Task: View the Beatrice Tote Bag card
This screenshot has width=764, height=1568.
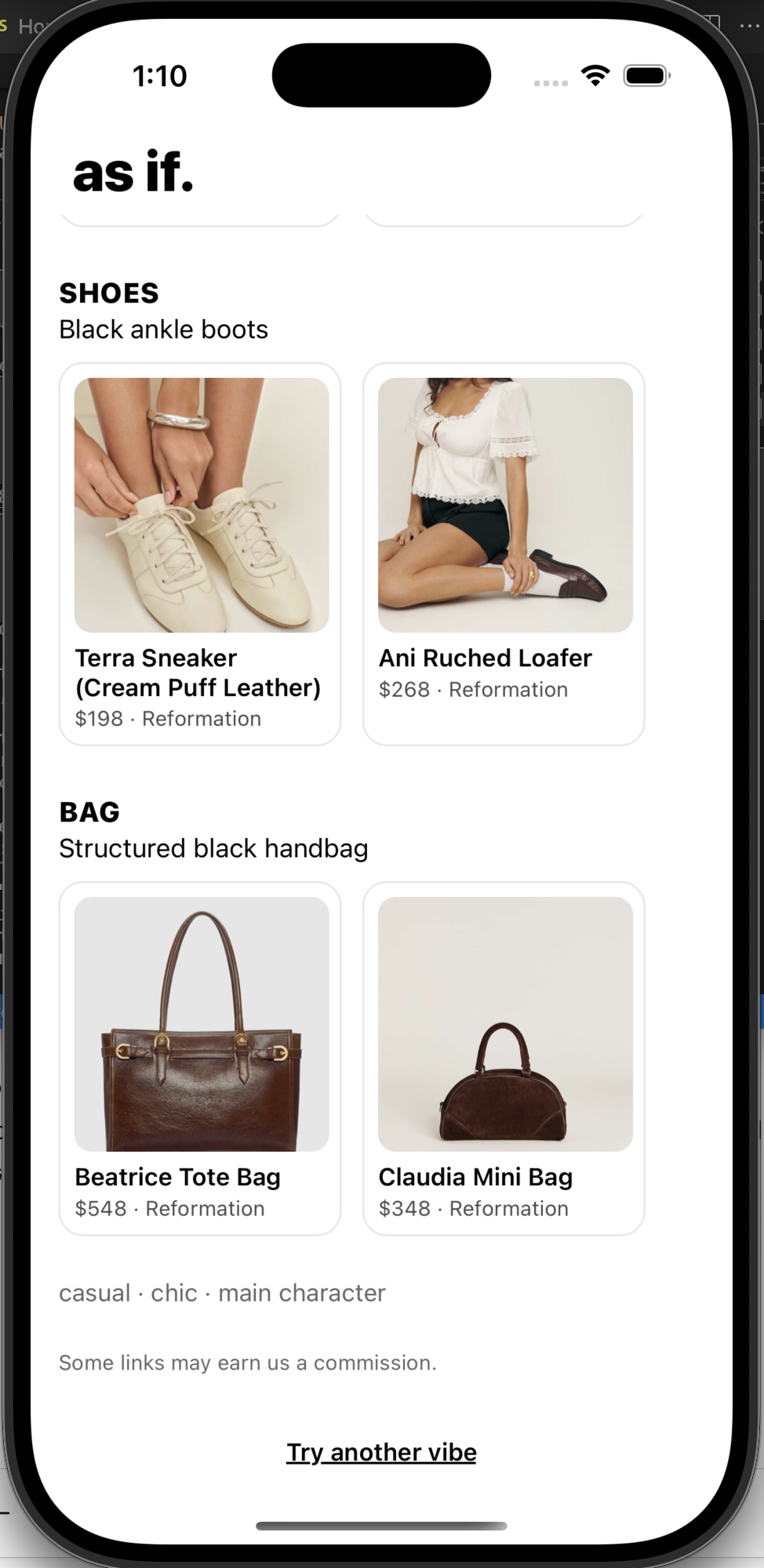Action: (x=200, y=1058)
